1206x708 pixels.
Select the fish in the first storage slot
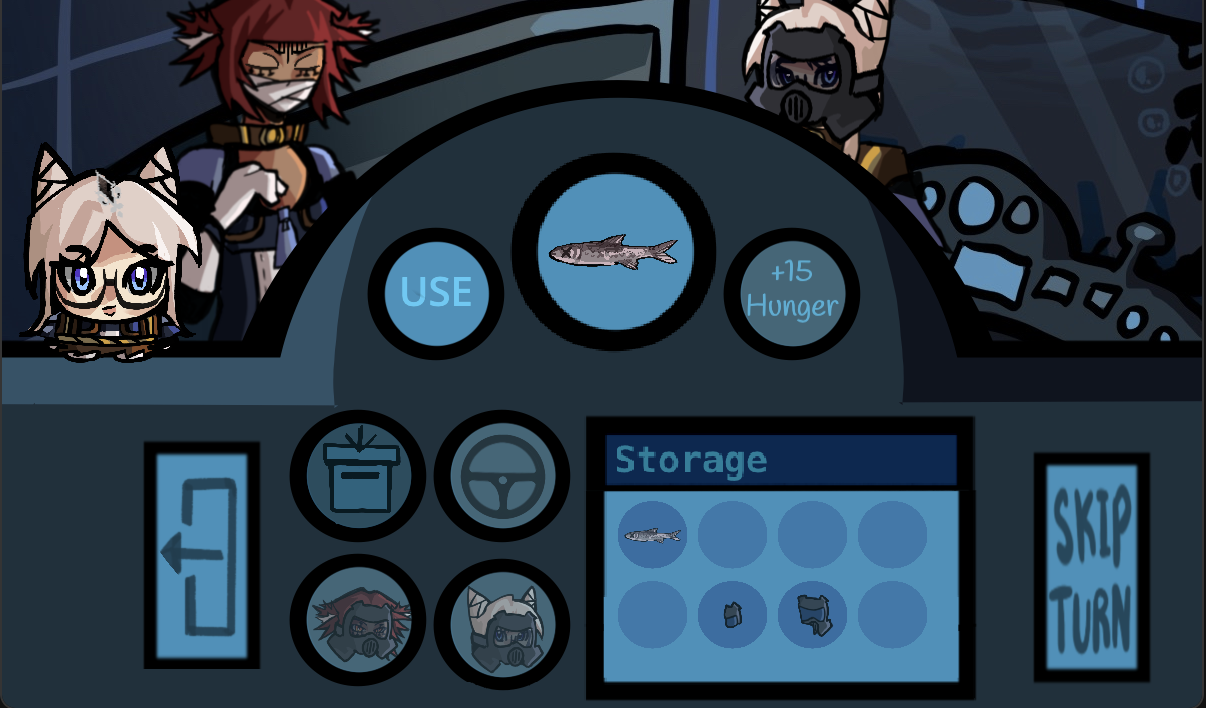652,535
